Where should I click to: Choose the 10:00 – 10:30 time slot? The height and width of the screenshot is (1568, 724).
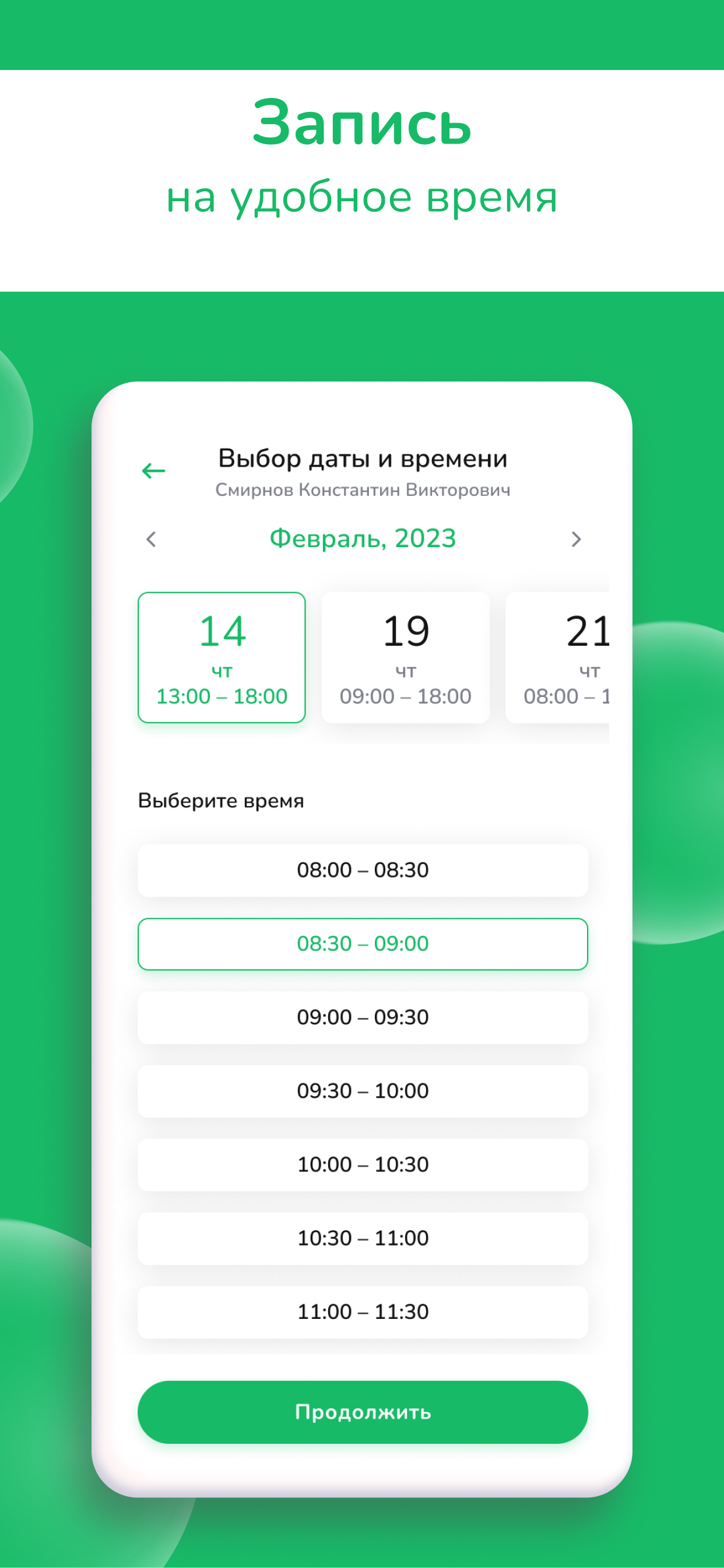pyautogui.click(x=362, y=1164)
